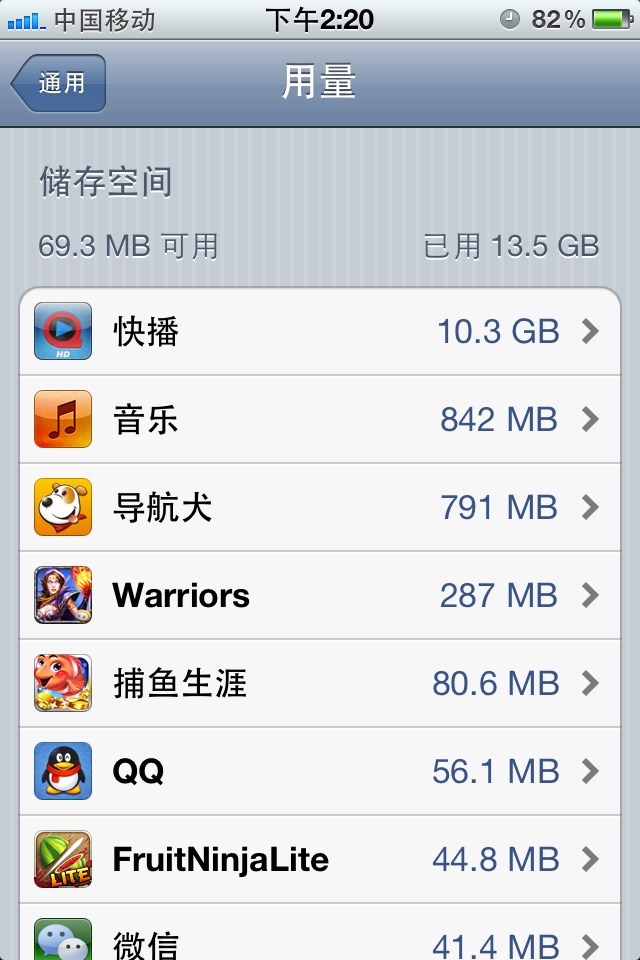The image size is (640, 960).
Task: Go back to 通用 settings
Action: (x=59, y=83)
